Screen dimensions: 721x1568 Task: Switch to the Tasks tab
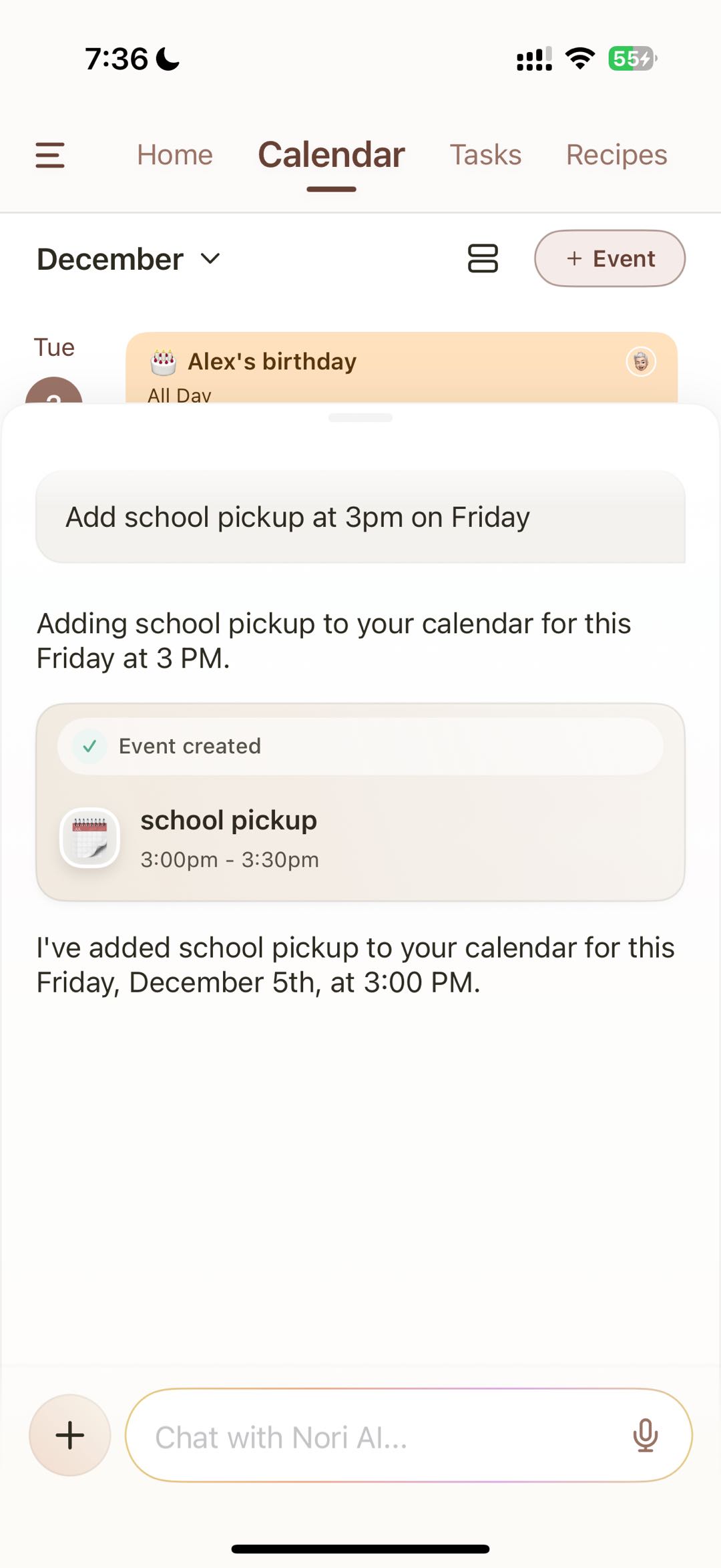tap(485, 155)
